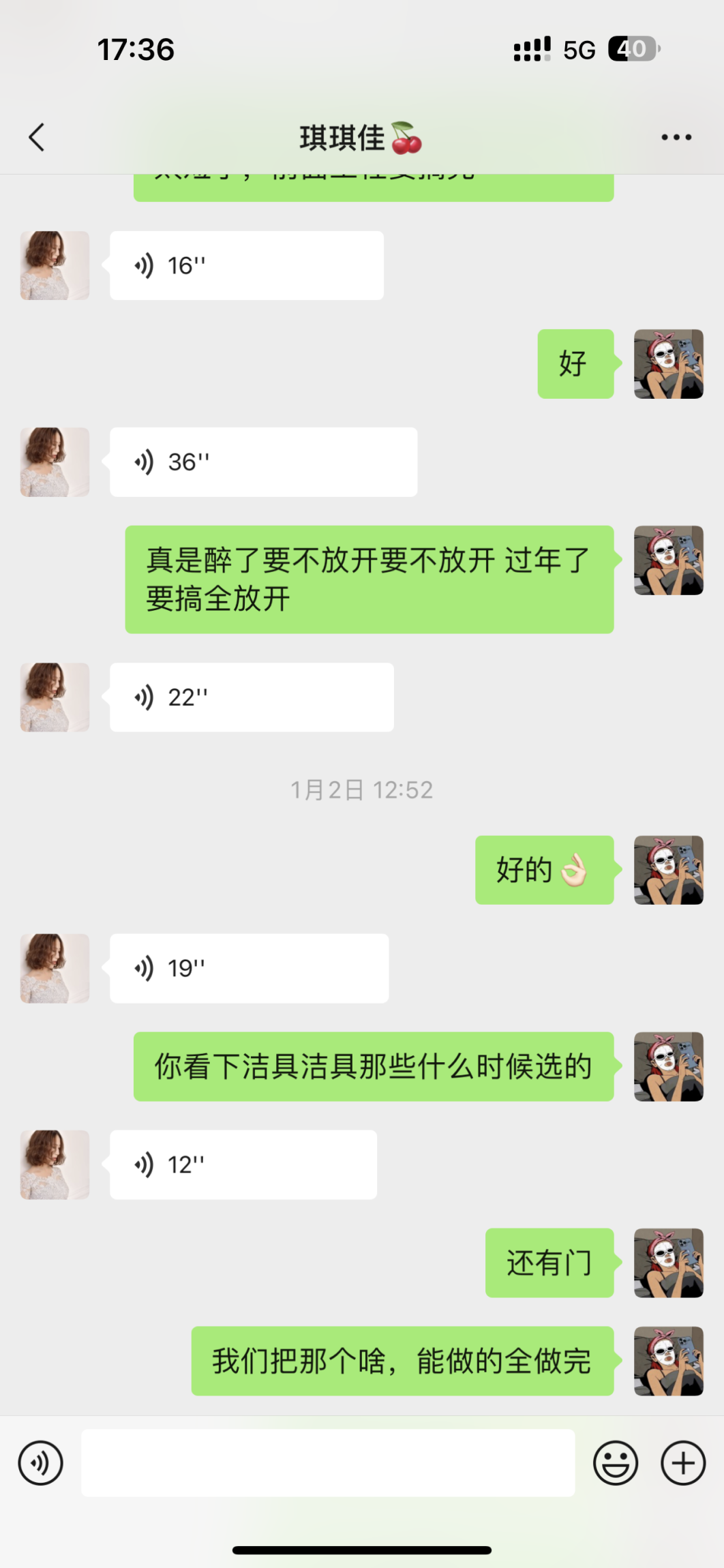The height and width of the screenshot is (1568, 724).
Task: Open the emoji sticker panel
Action: pyautogui.click(x=616, y=1463)
